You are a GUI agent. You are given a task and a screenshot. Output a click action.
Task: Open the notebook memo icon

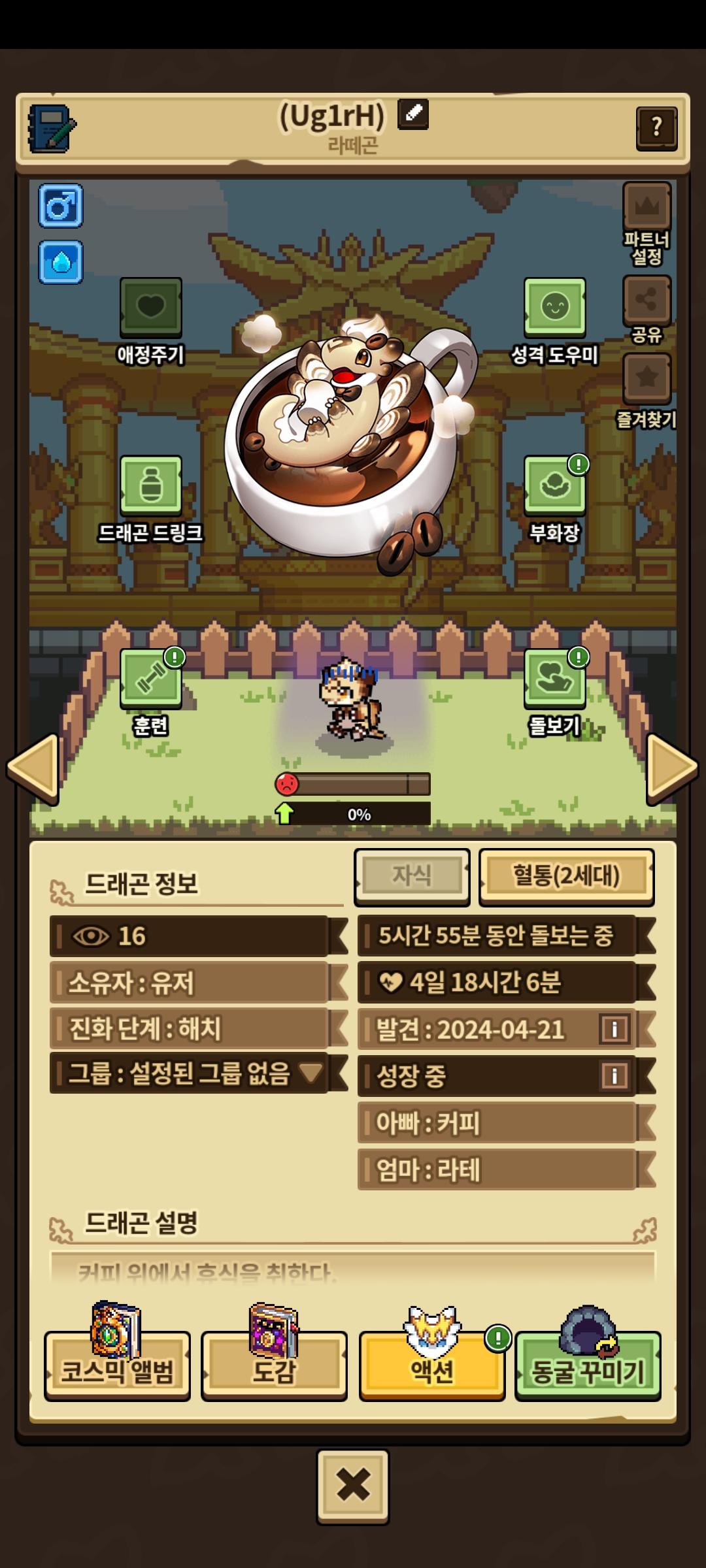(51, 129)
